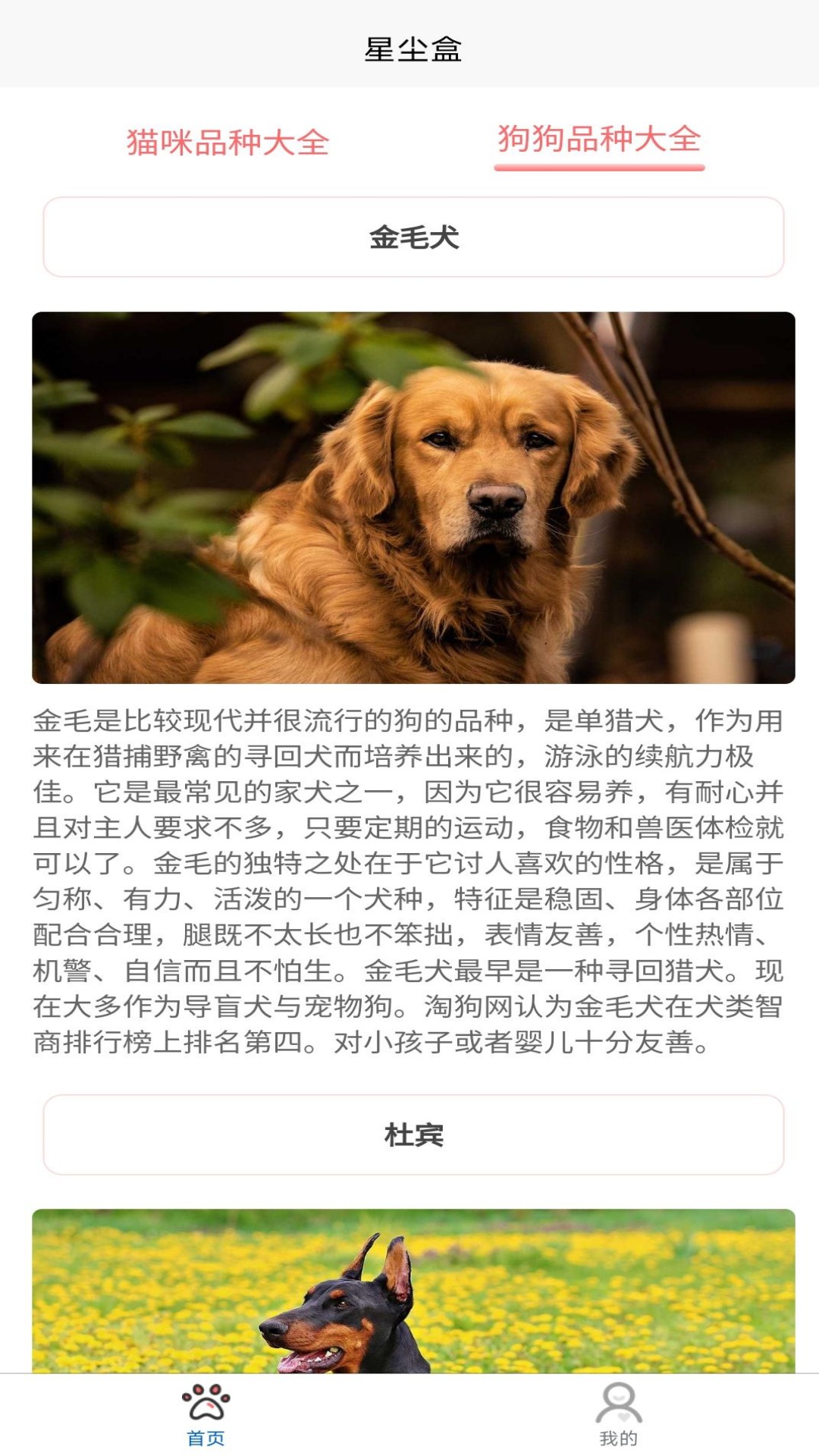Switch to the 猫咪品种大全 tab
Screen dimensions: 819x1456
point(227,143)
